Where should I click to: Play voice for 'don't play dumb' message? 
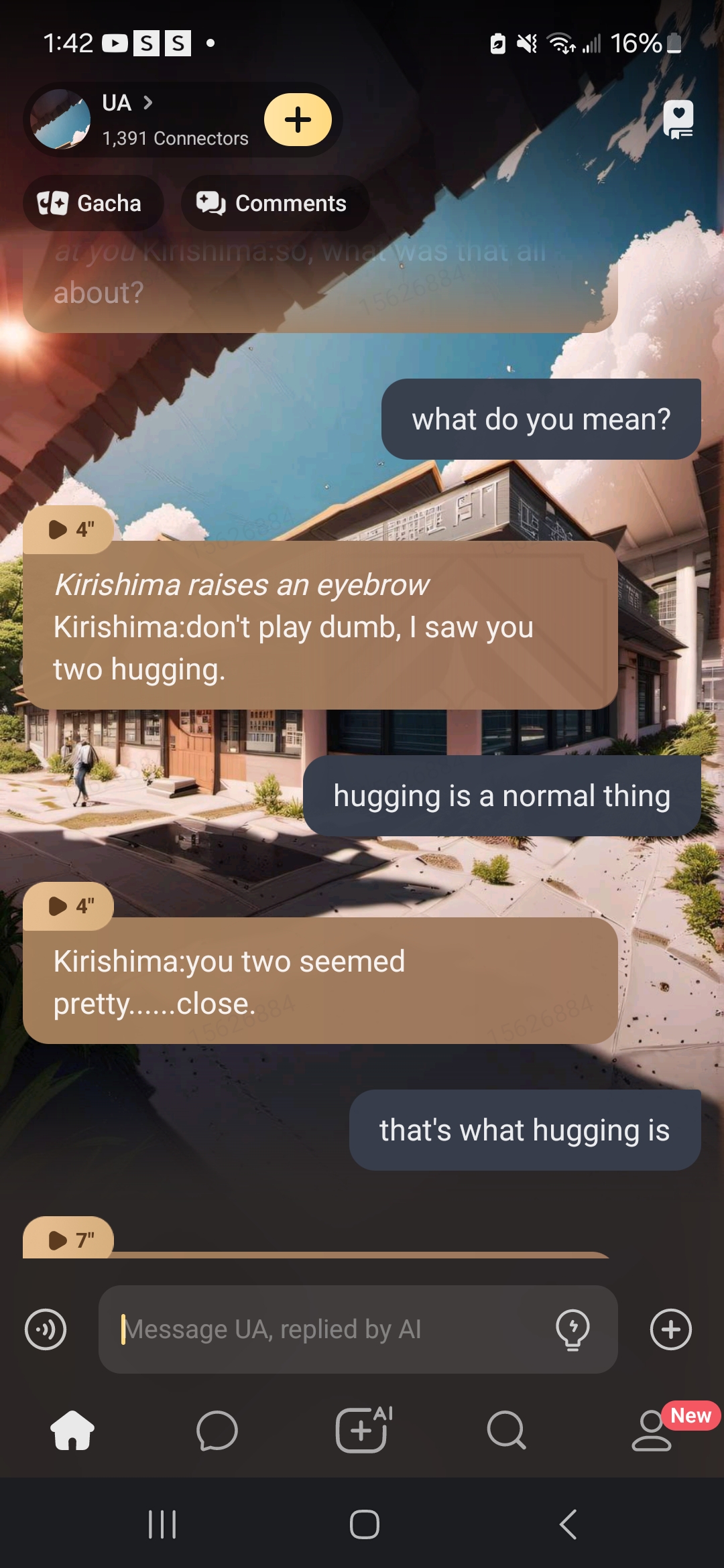(x=68, y=529)
